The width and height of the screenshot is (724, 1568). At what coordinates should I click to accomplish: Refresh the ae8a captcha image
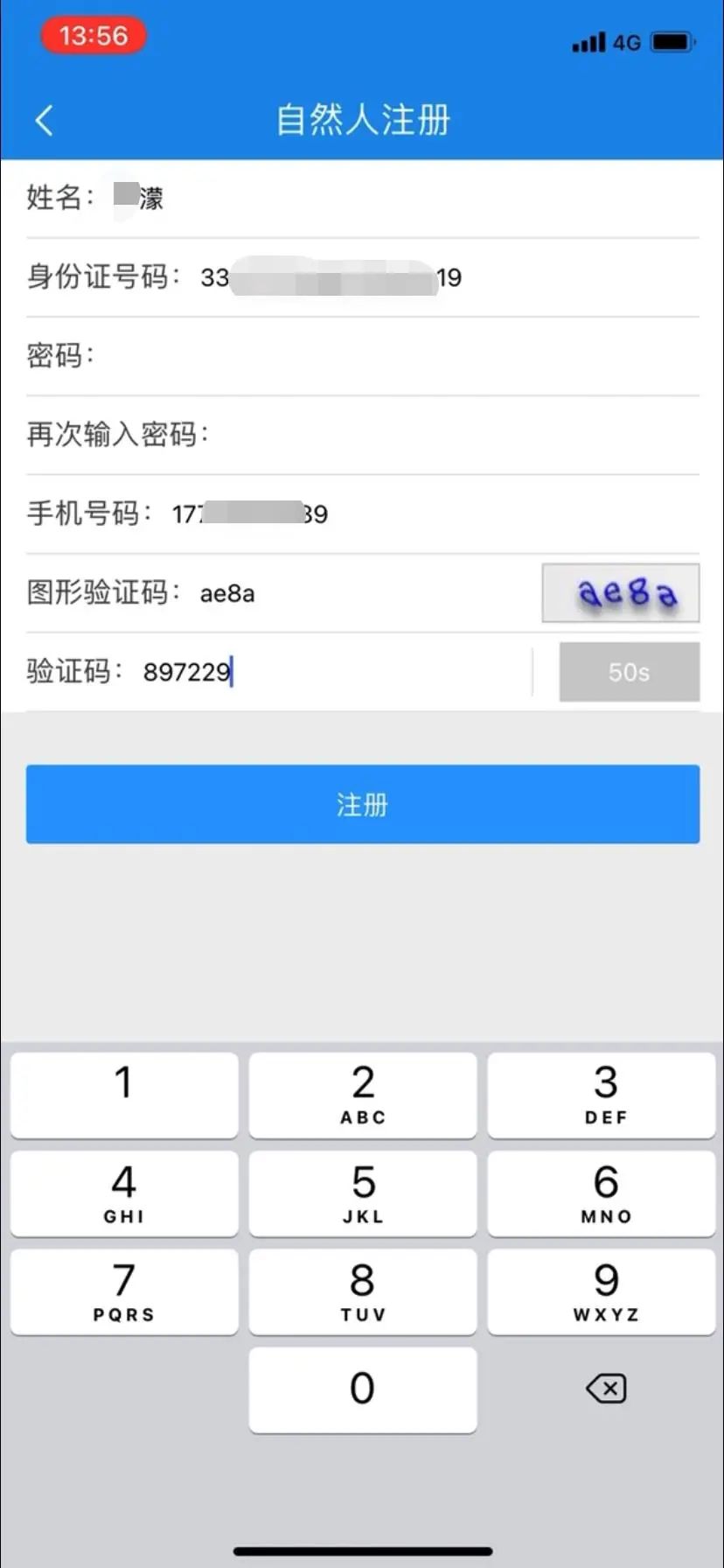620,593
